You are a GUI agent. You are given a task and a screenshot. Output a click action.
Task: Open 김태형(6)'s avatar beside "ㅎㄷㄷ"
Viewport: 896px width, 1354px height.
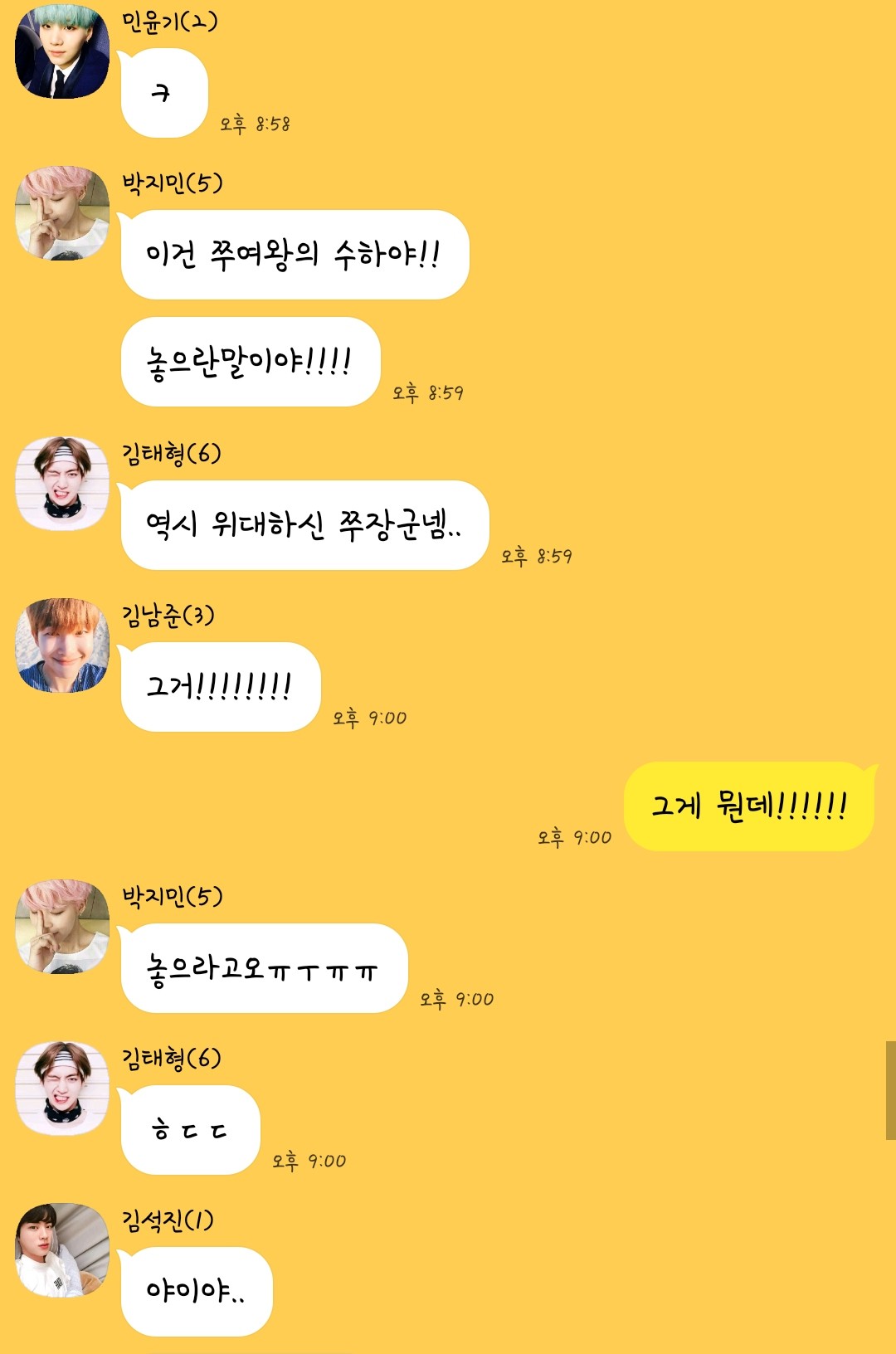click(62, 1089)
